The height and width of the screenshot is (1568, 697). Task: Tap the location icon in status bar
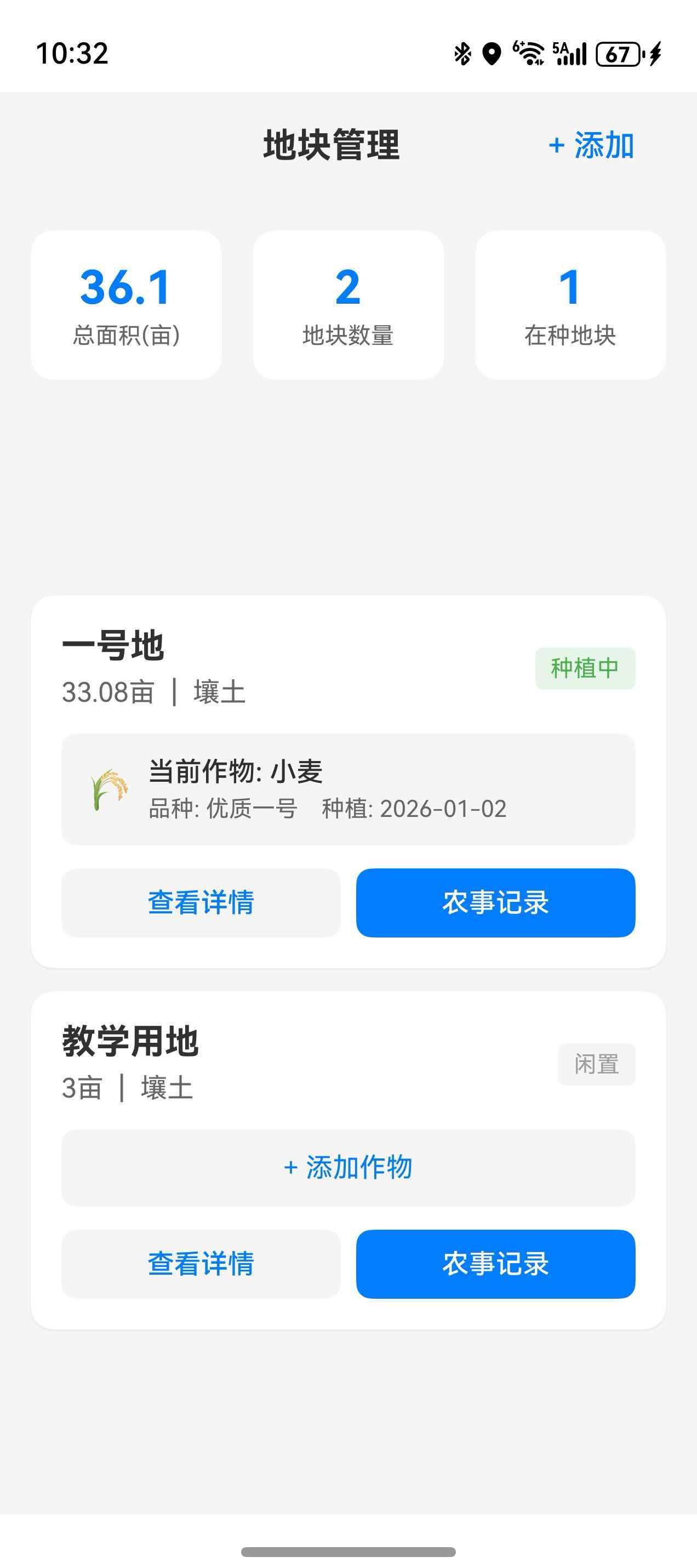point(492,54)
